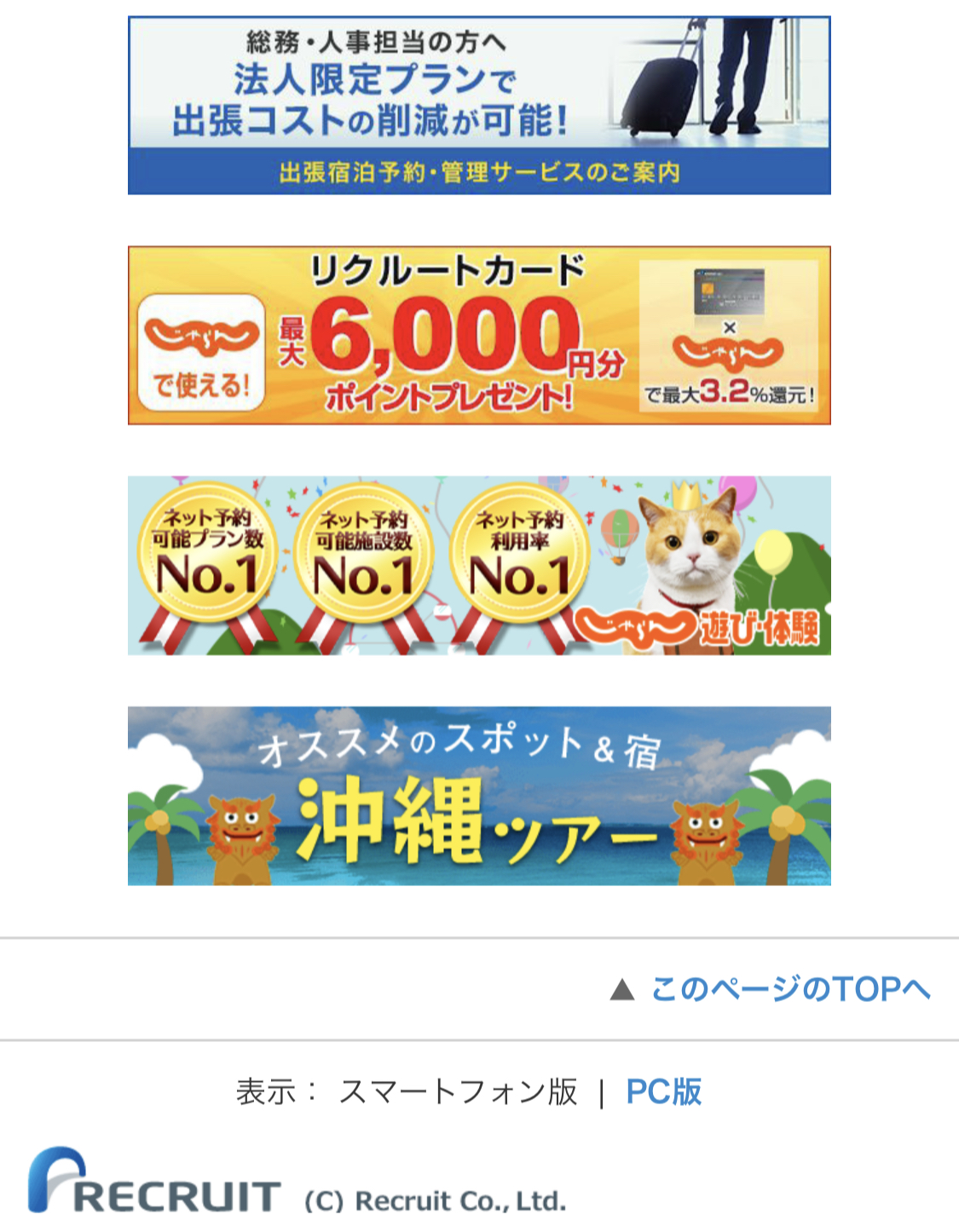This screenshot has height=1232, width=959.
Task: Switch to the PC版 display
Action: point(663,1091)
